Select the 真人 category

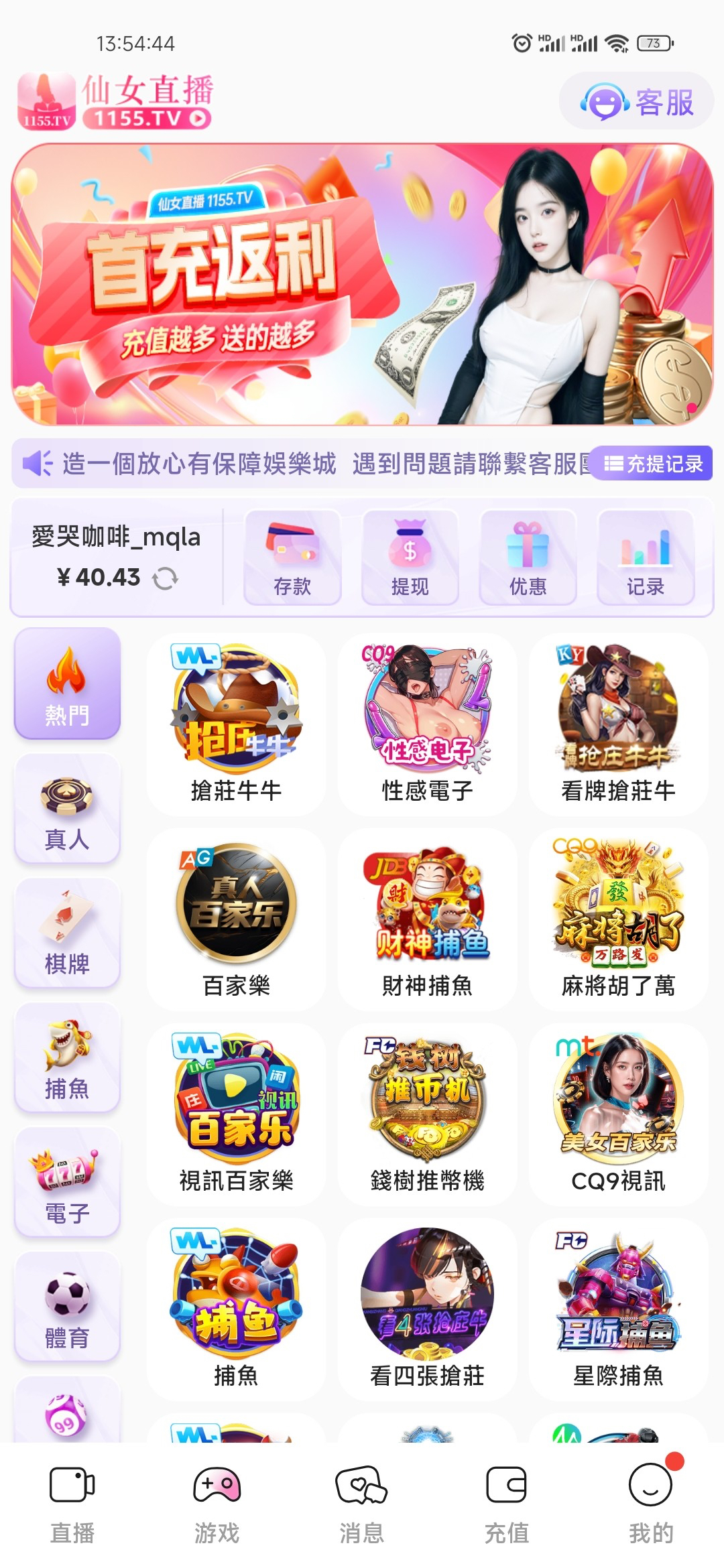click(x=67, y=809)
